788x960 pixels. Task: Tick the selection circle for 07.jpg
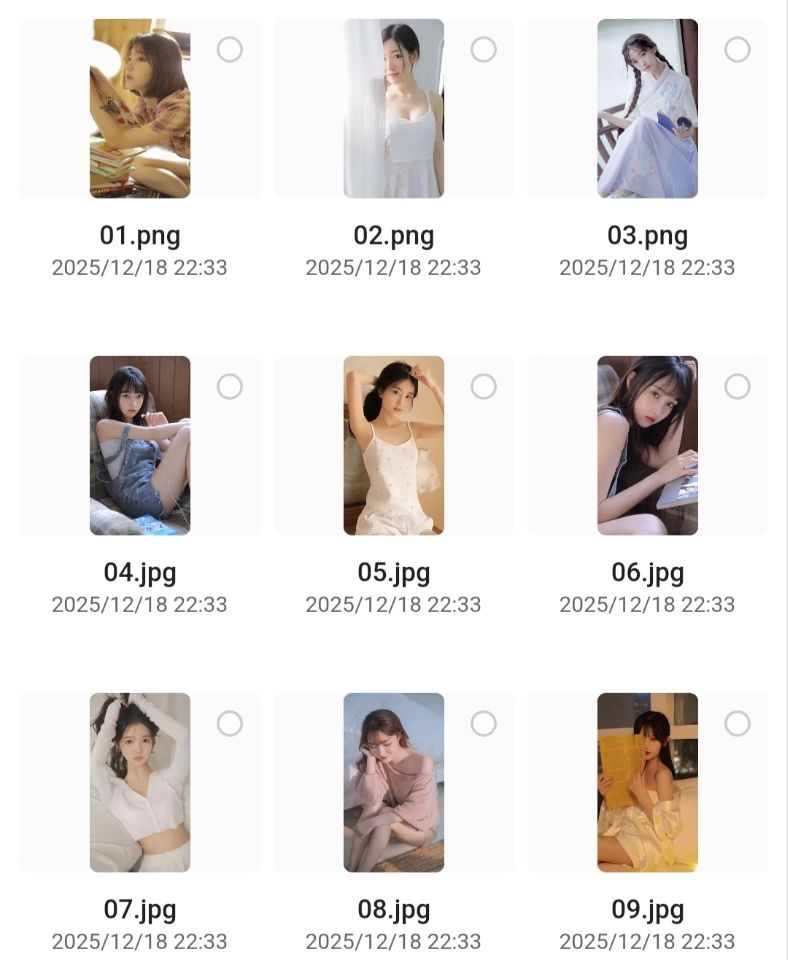(230, 723)
